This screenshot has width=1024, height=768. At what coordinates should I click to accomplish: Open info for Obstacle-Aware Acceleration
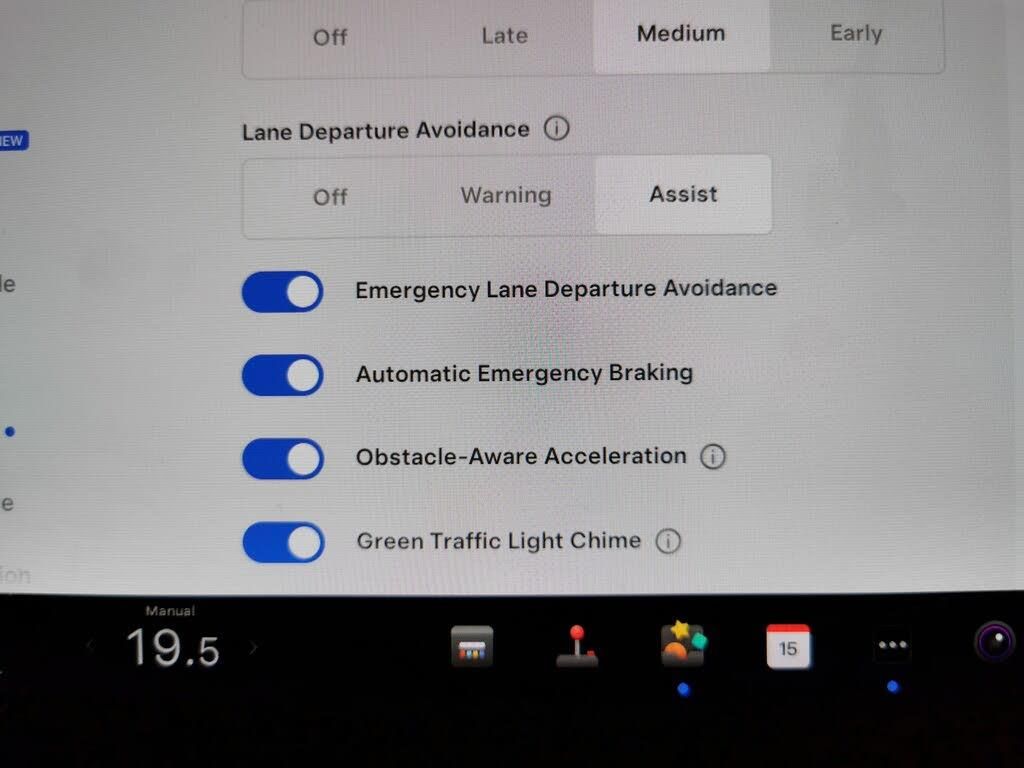712,457
